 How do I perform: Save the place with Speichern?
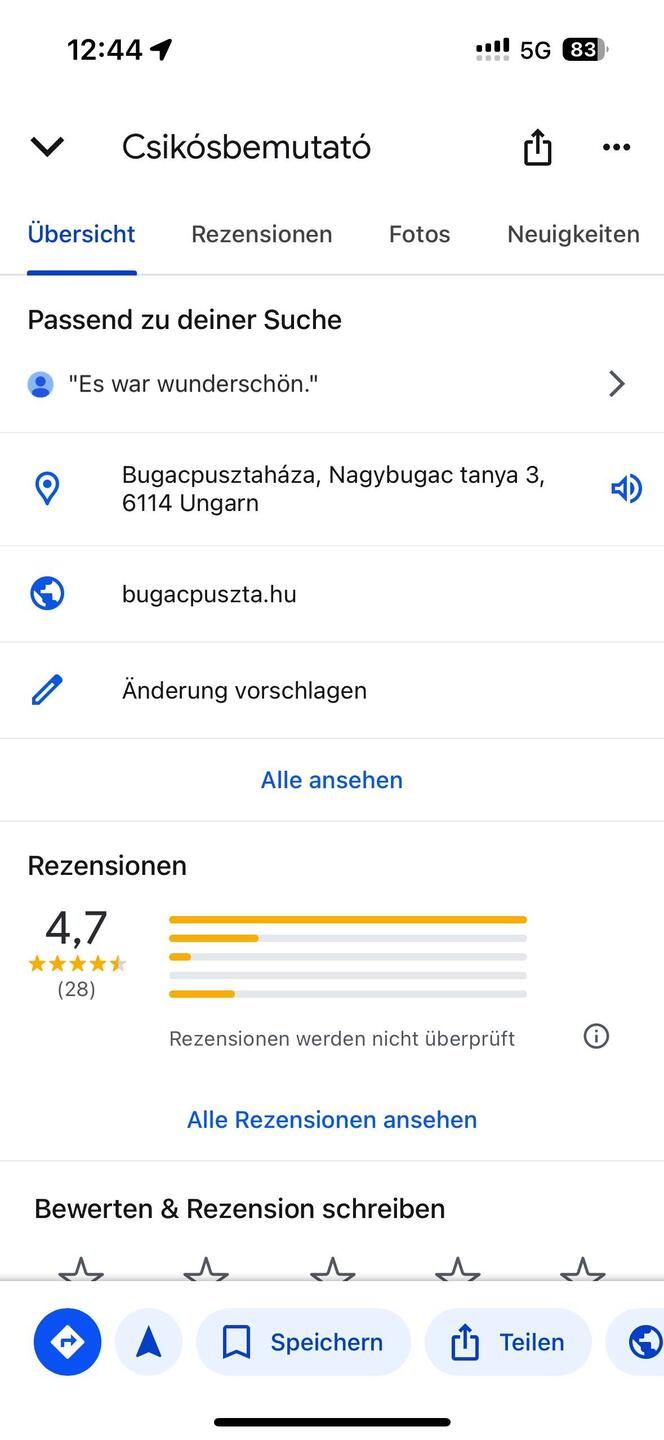click(304, 1342)
